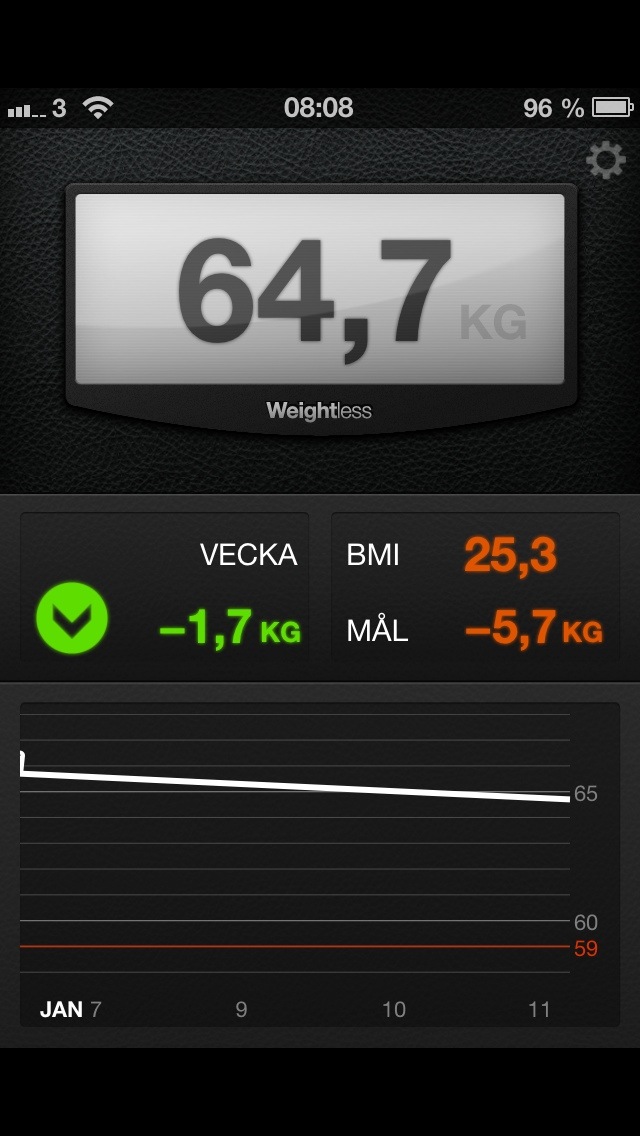Tap the VECKA −1,7 KG panel
This screenshot has width=640, height=1136.
165,589
